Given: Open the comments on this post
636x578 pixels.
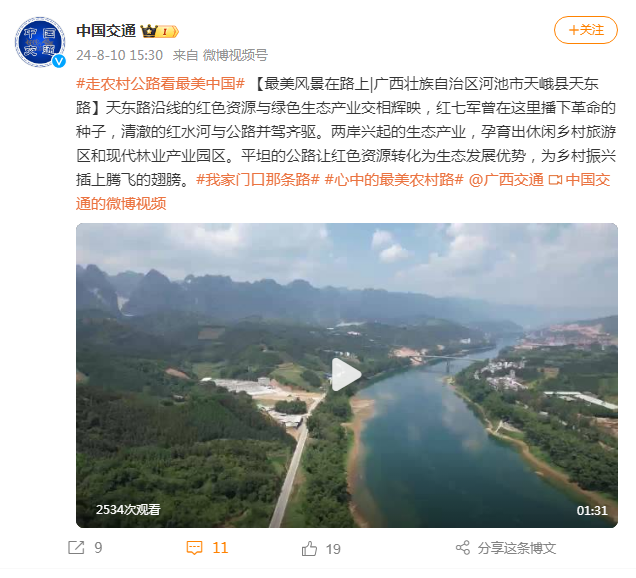Looking at the screenshot, I should 207,548.
